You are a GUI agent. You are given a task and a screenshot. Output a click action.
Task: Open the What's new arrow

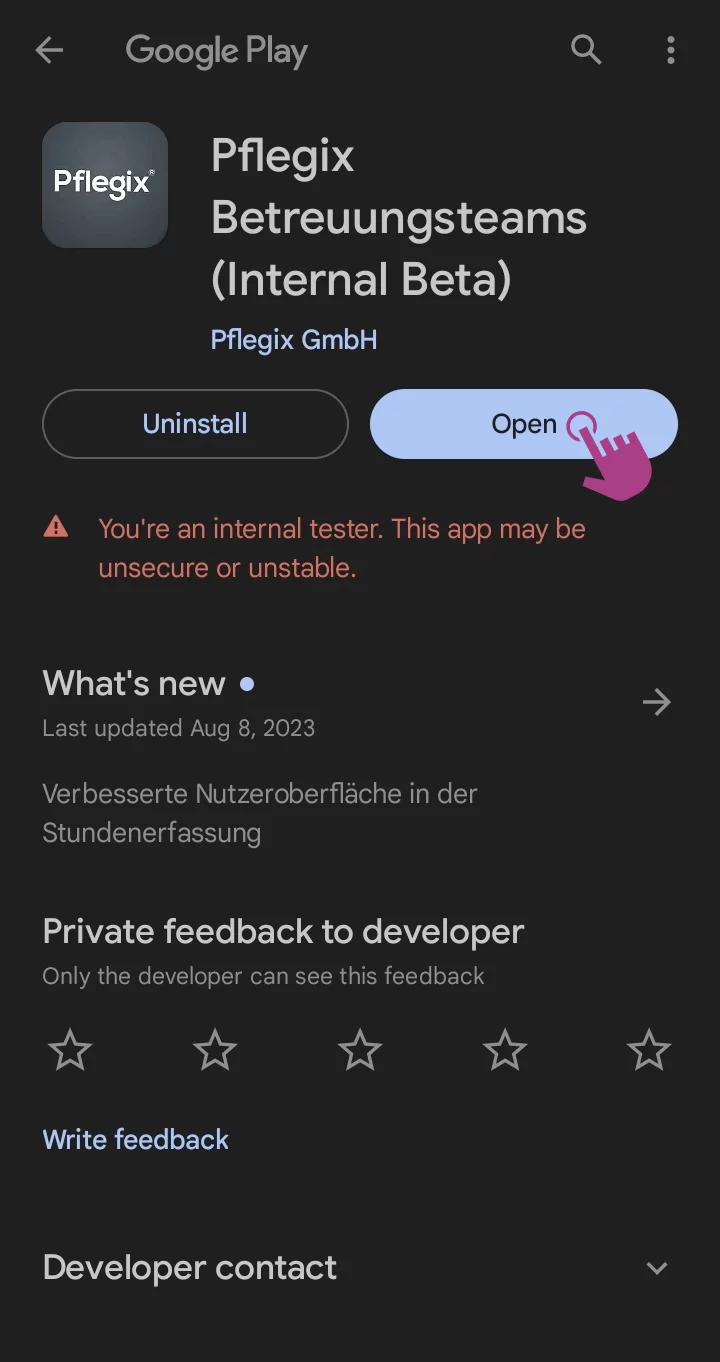click(656, 702)
